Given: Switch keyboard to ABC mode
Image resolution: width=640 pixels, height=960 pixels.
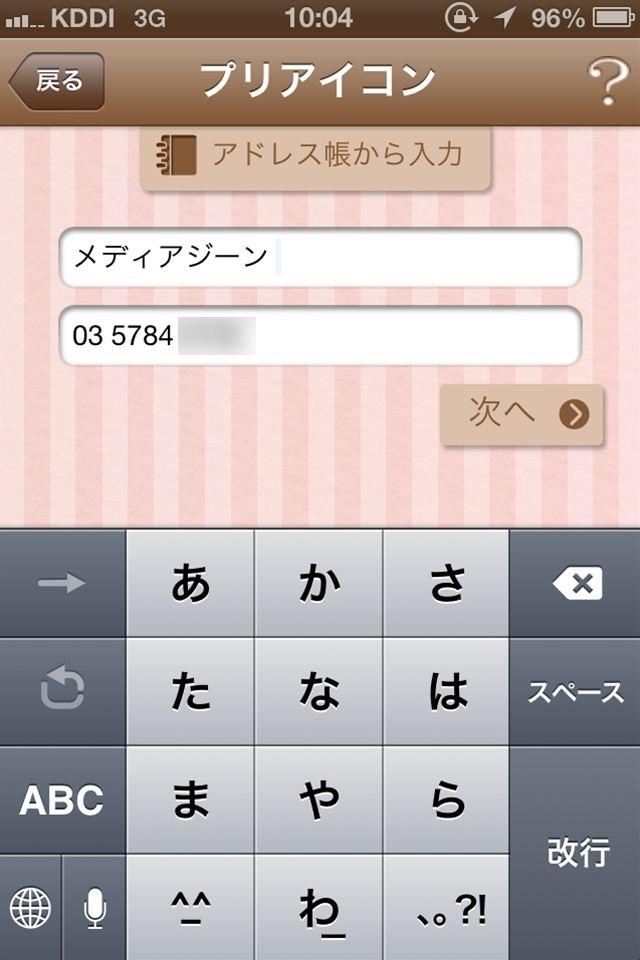Looking at the screenshot, I should point(62,800).
